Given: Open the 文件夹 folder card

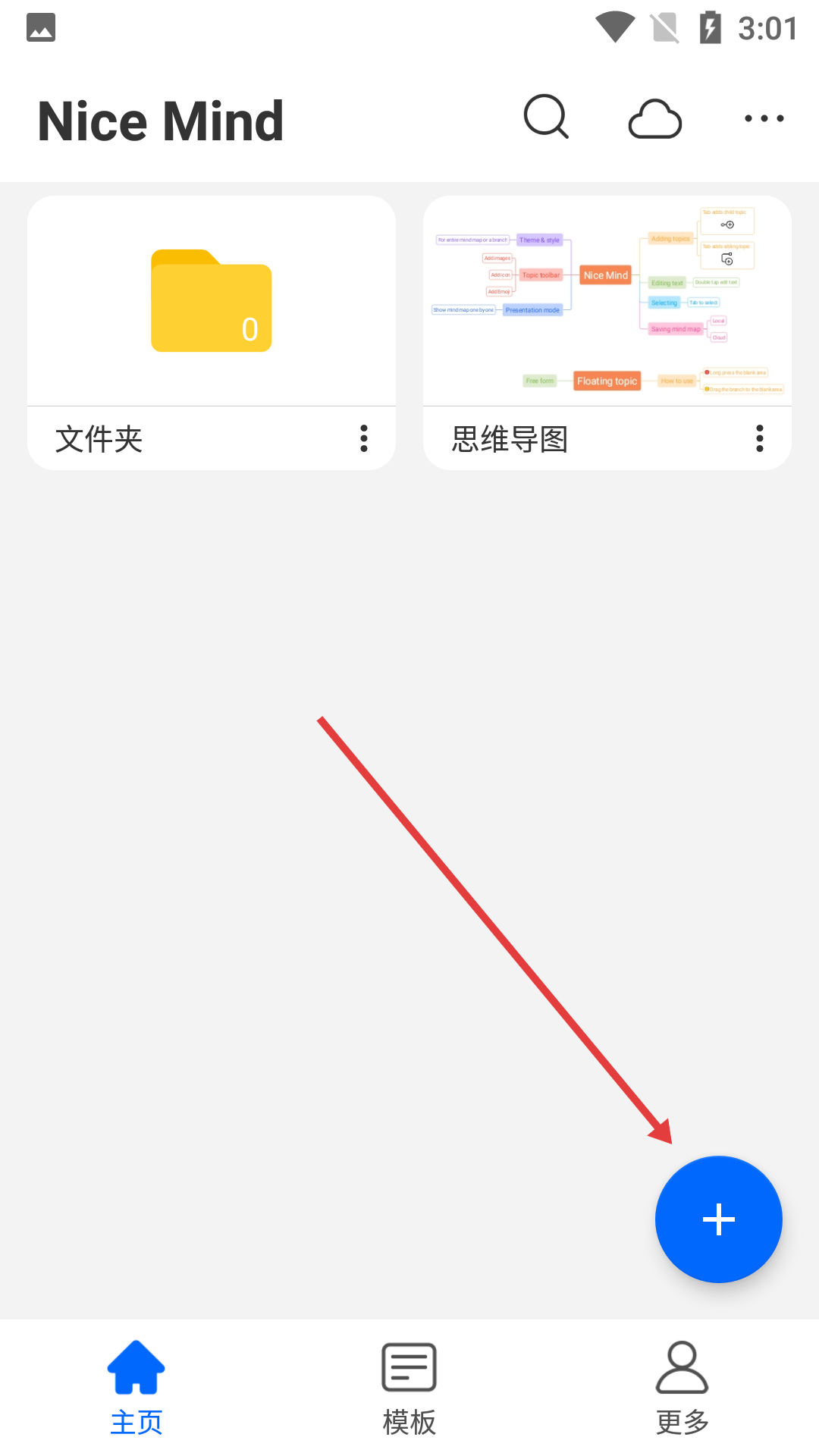Looking at the screenshot, I should point(212,302).
